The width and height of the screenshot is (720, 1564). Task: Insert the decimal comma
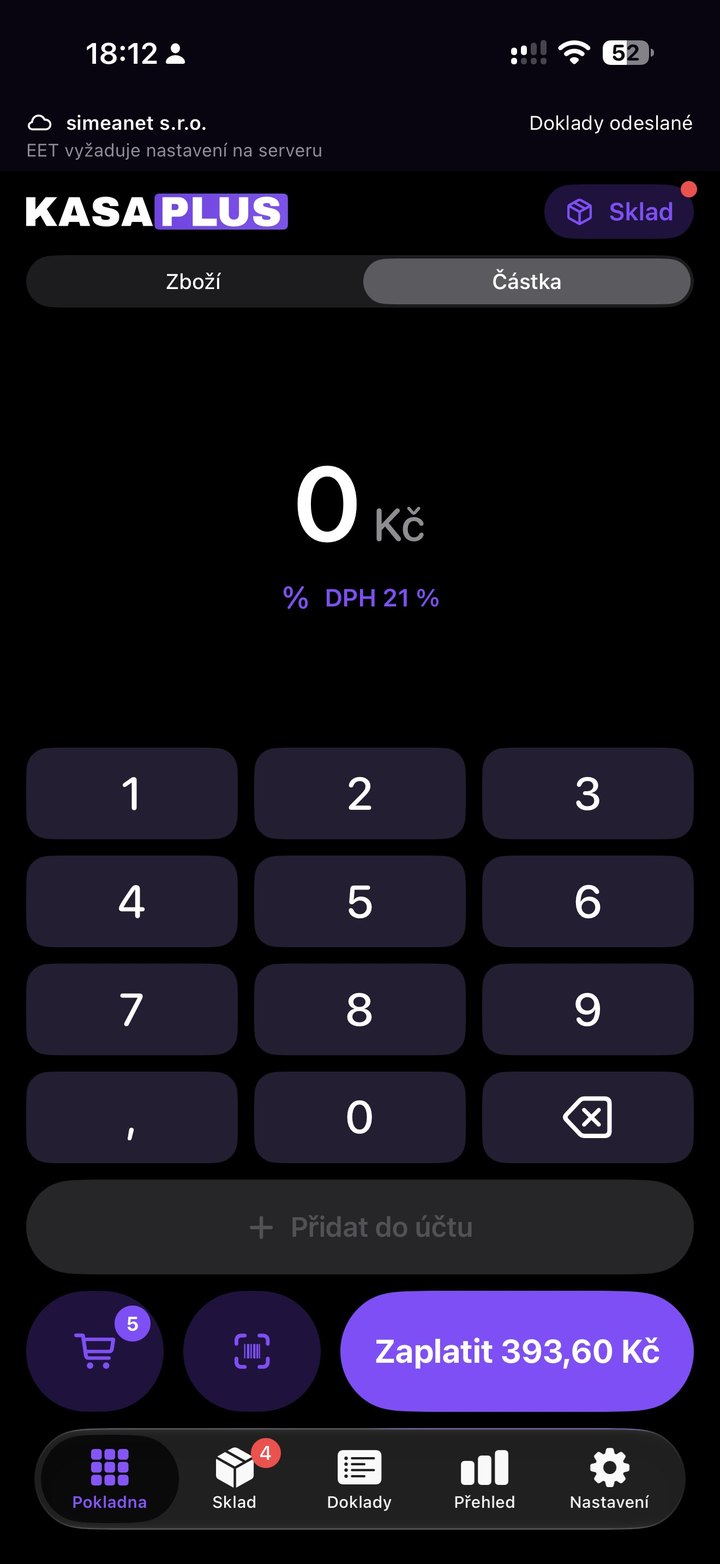132,1118
